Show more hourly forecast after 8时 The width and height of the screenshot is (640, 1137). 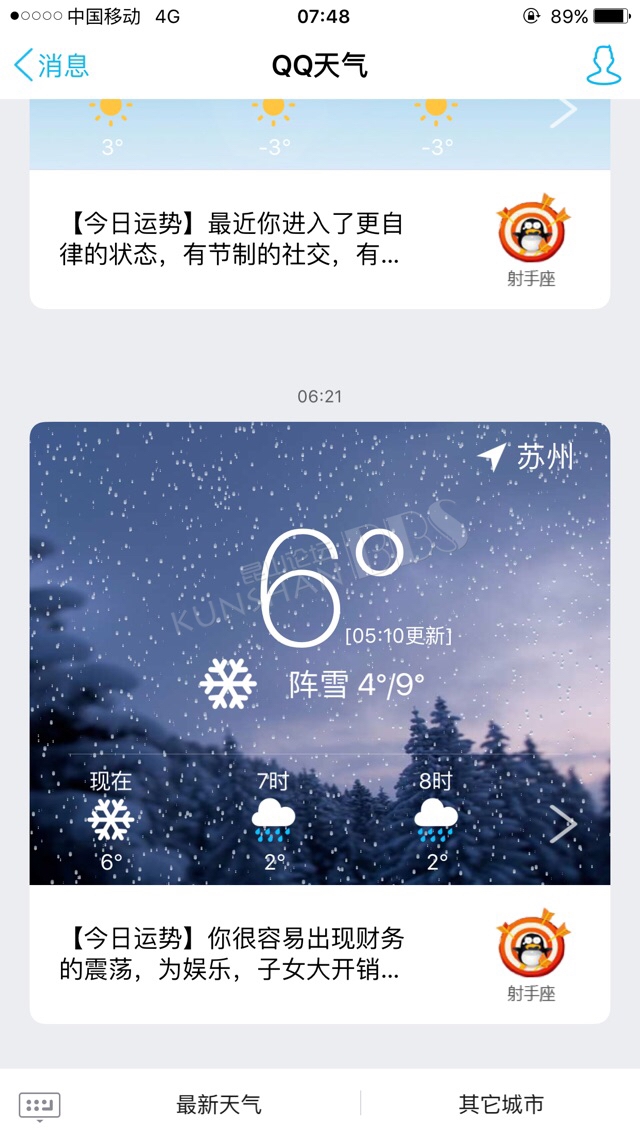tap(563, 824)
